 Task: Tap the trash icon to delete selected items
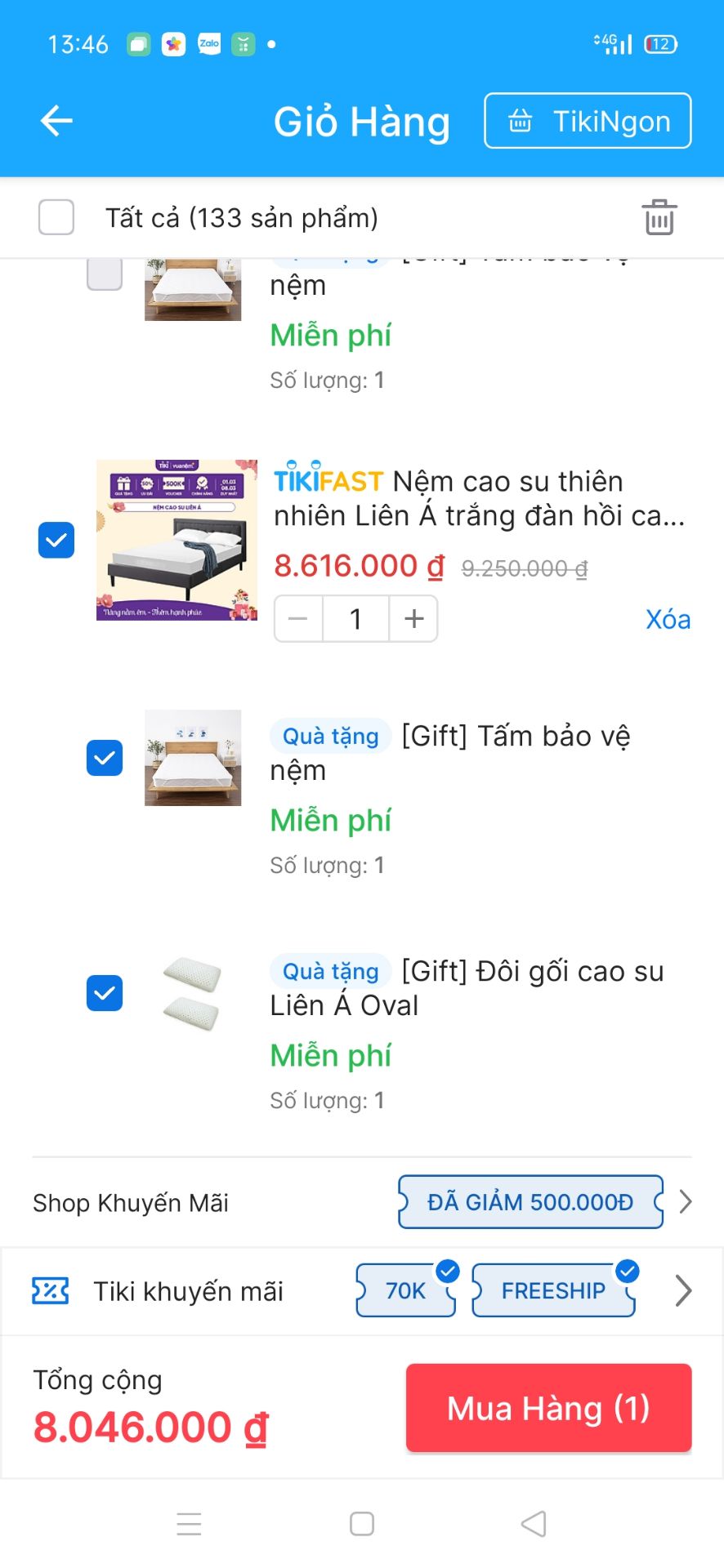(659, 217)
